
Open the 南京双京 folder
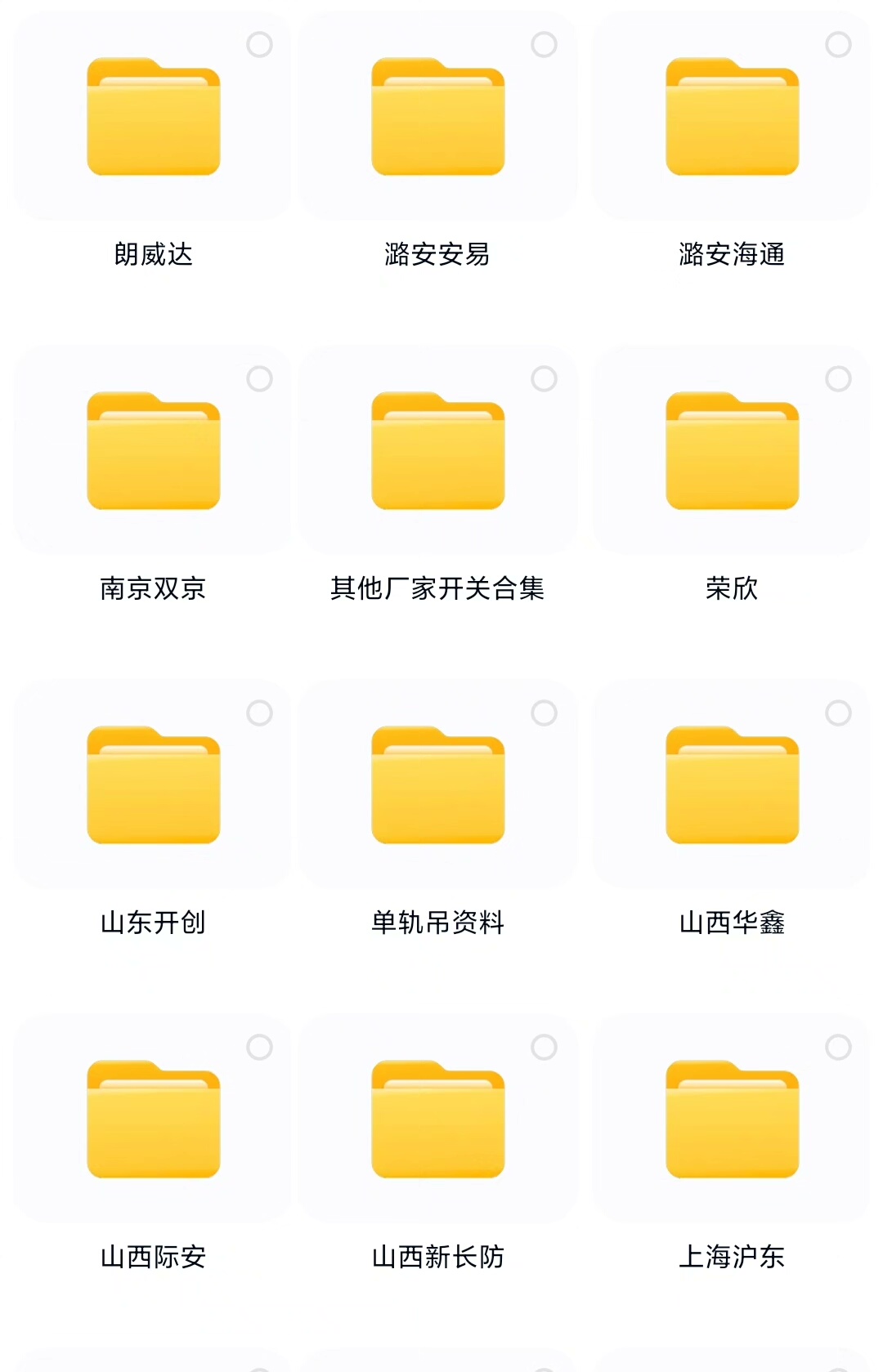[x=153, y=451]
